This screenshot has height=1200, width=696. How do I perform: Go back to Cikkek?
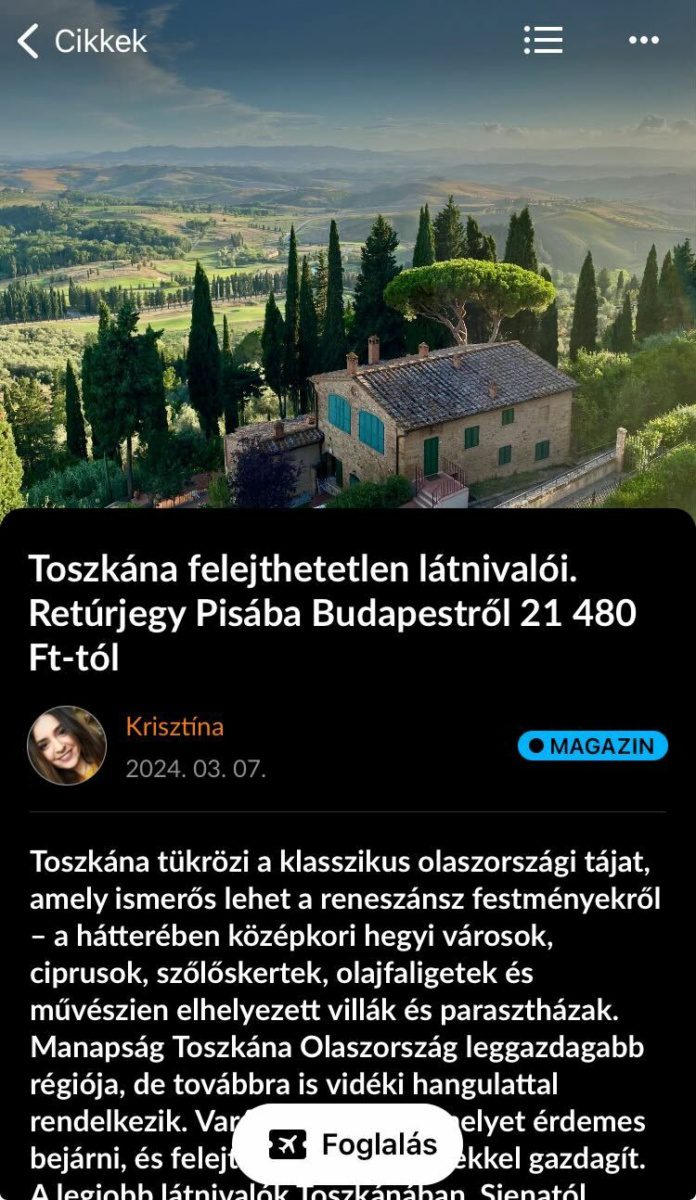pyautogui.click(x=80, y=41)
